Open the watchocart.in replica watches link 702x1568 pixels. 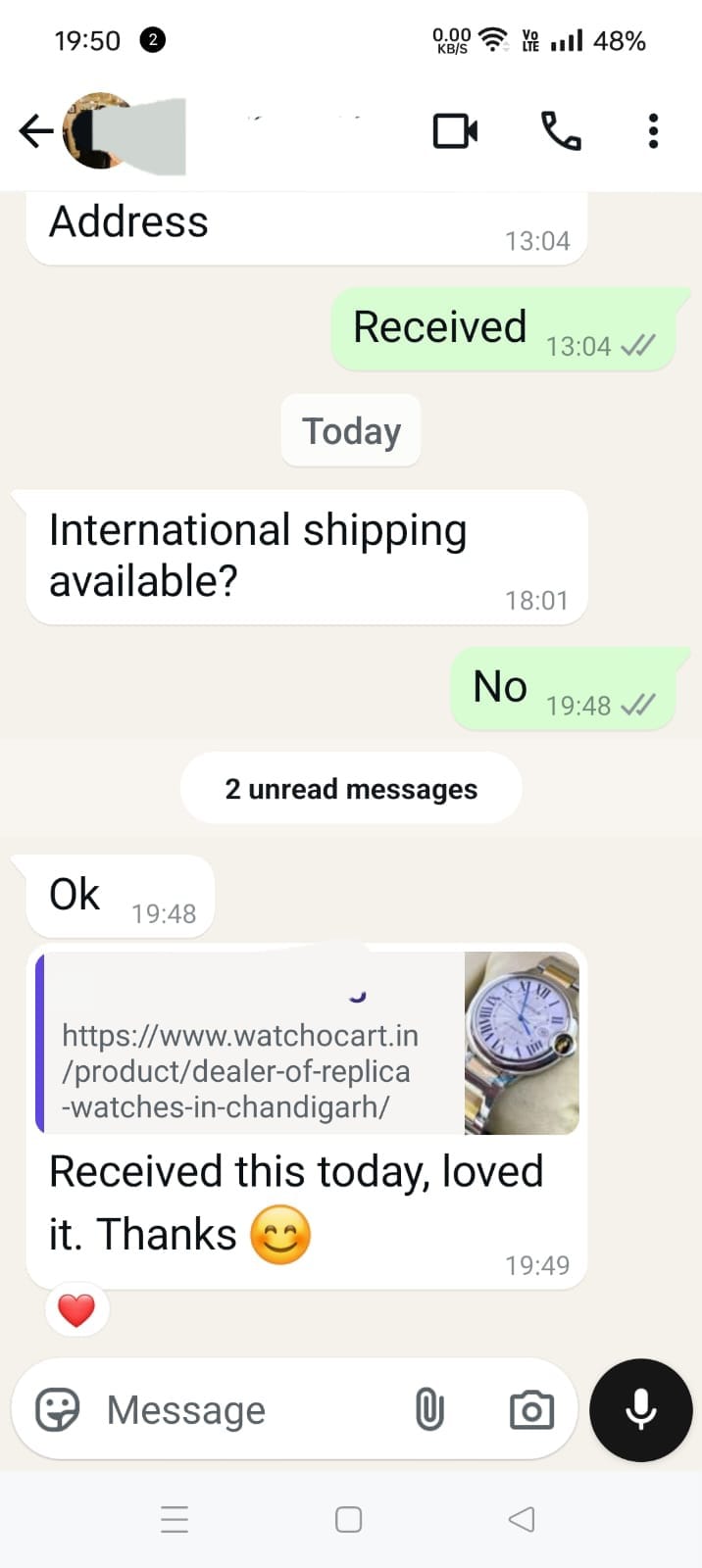point(240,1071)
